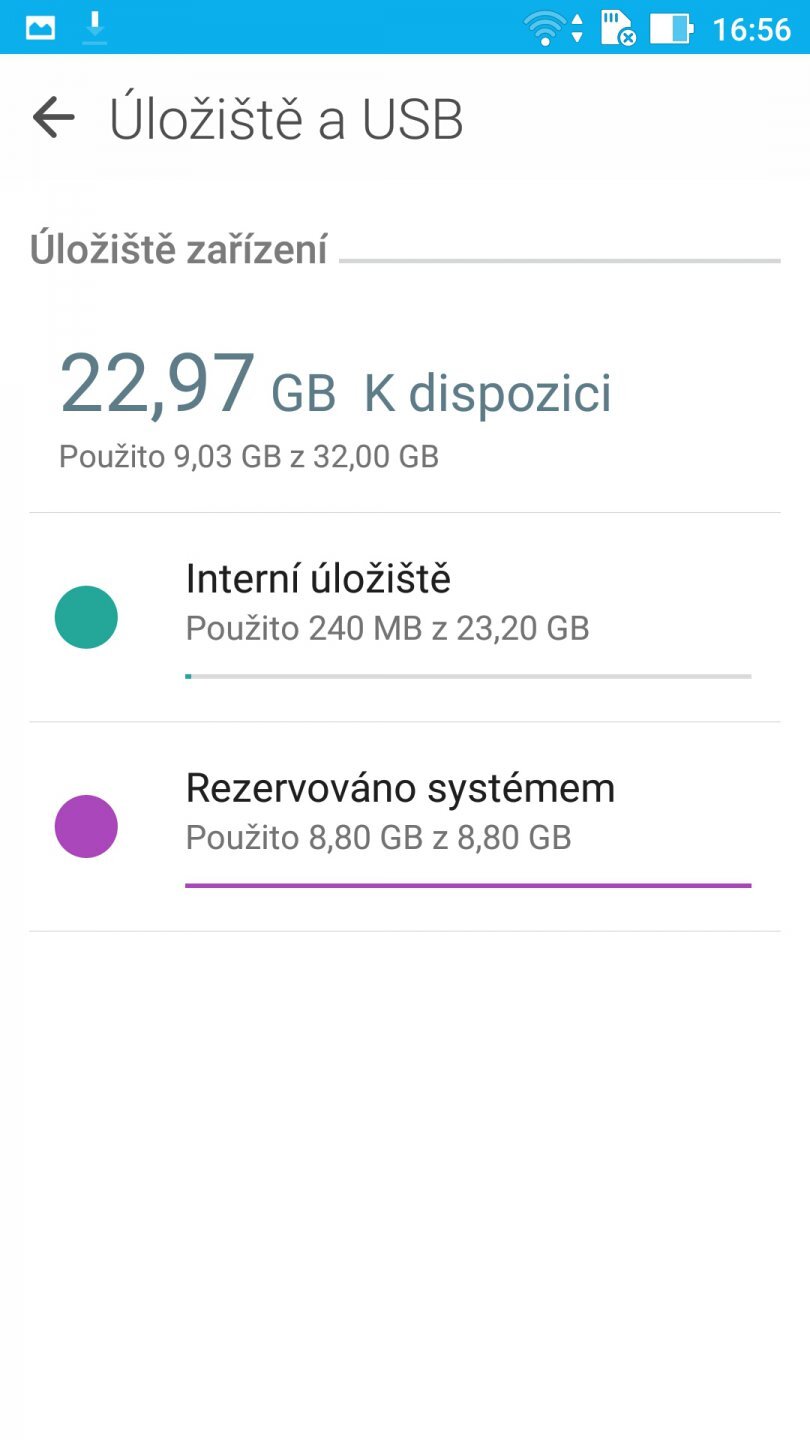Screen dimensions: 810x1440
Task: Tap the download icon in the status bar
Action: [x=95, y=27]
